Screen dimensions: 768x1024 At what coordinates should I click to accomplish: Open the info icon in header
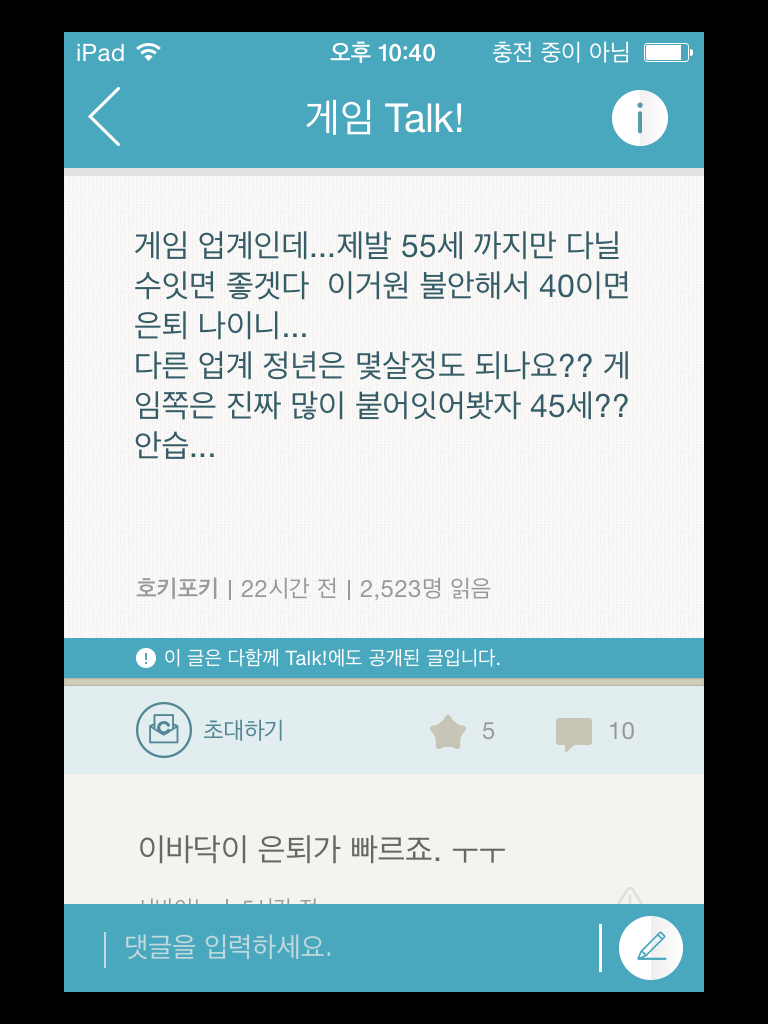[639, 118]
